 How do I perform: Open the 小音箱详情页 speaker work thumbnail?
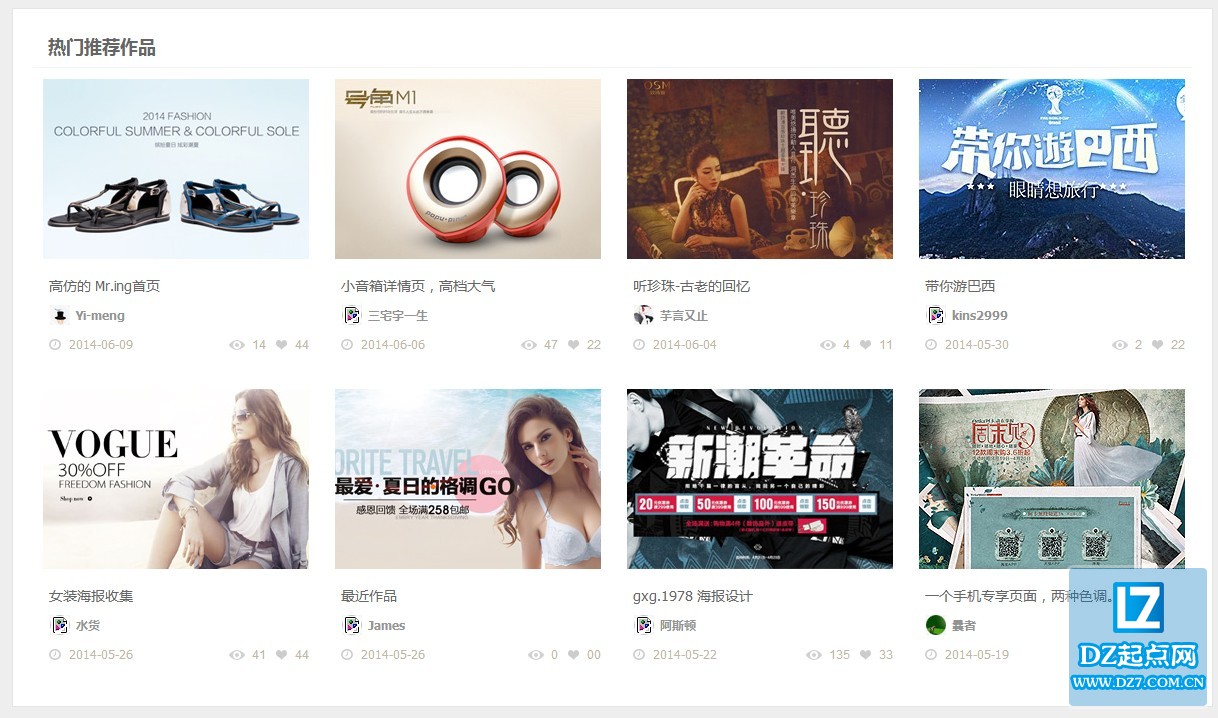(468, 169)
